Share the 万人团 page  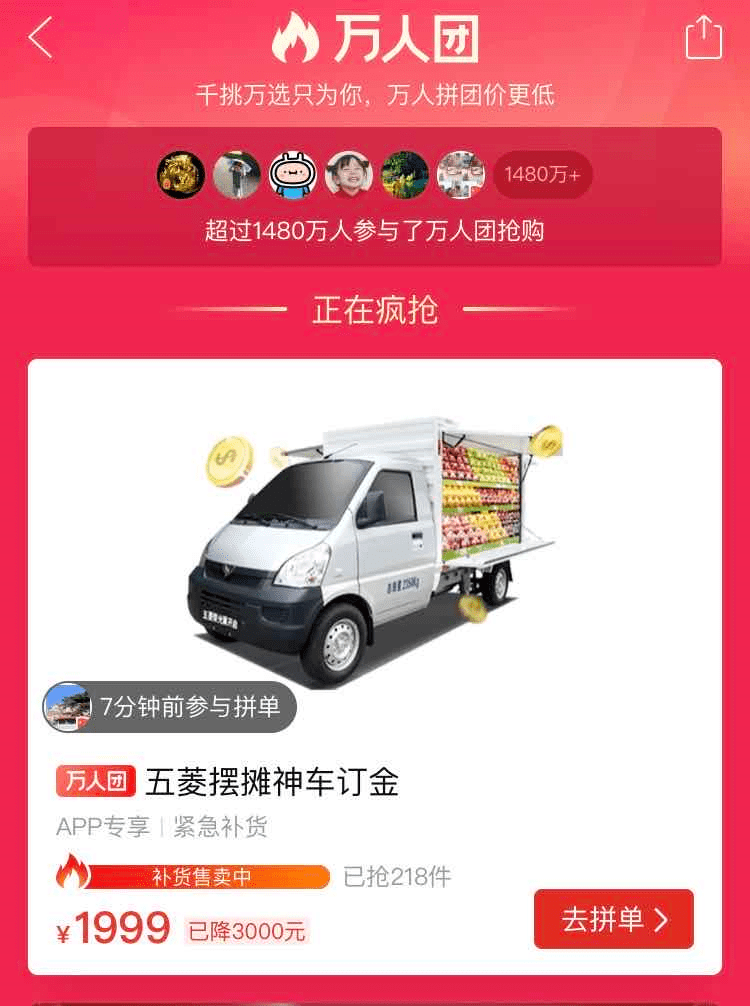tap(703, 38)
